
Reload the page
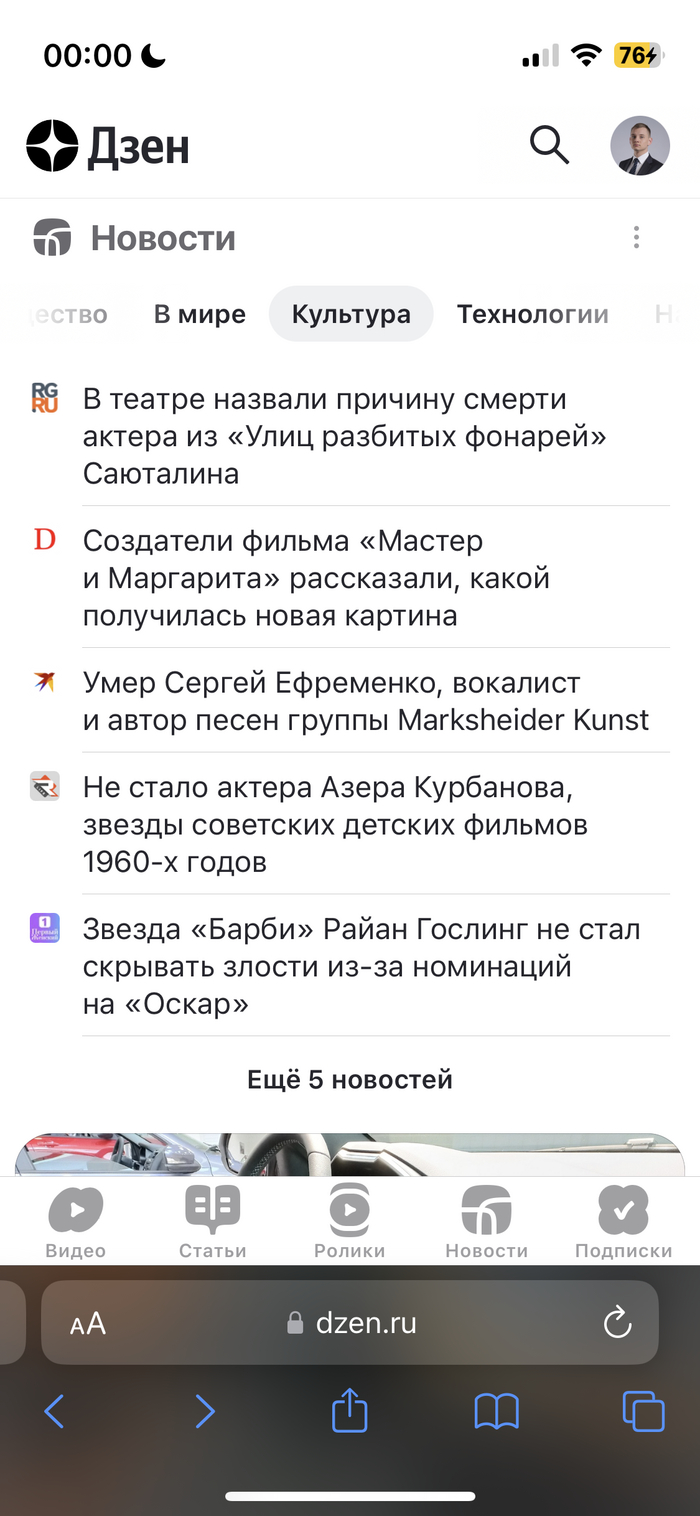tap(618, 1324)
